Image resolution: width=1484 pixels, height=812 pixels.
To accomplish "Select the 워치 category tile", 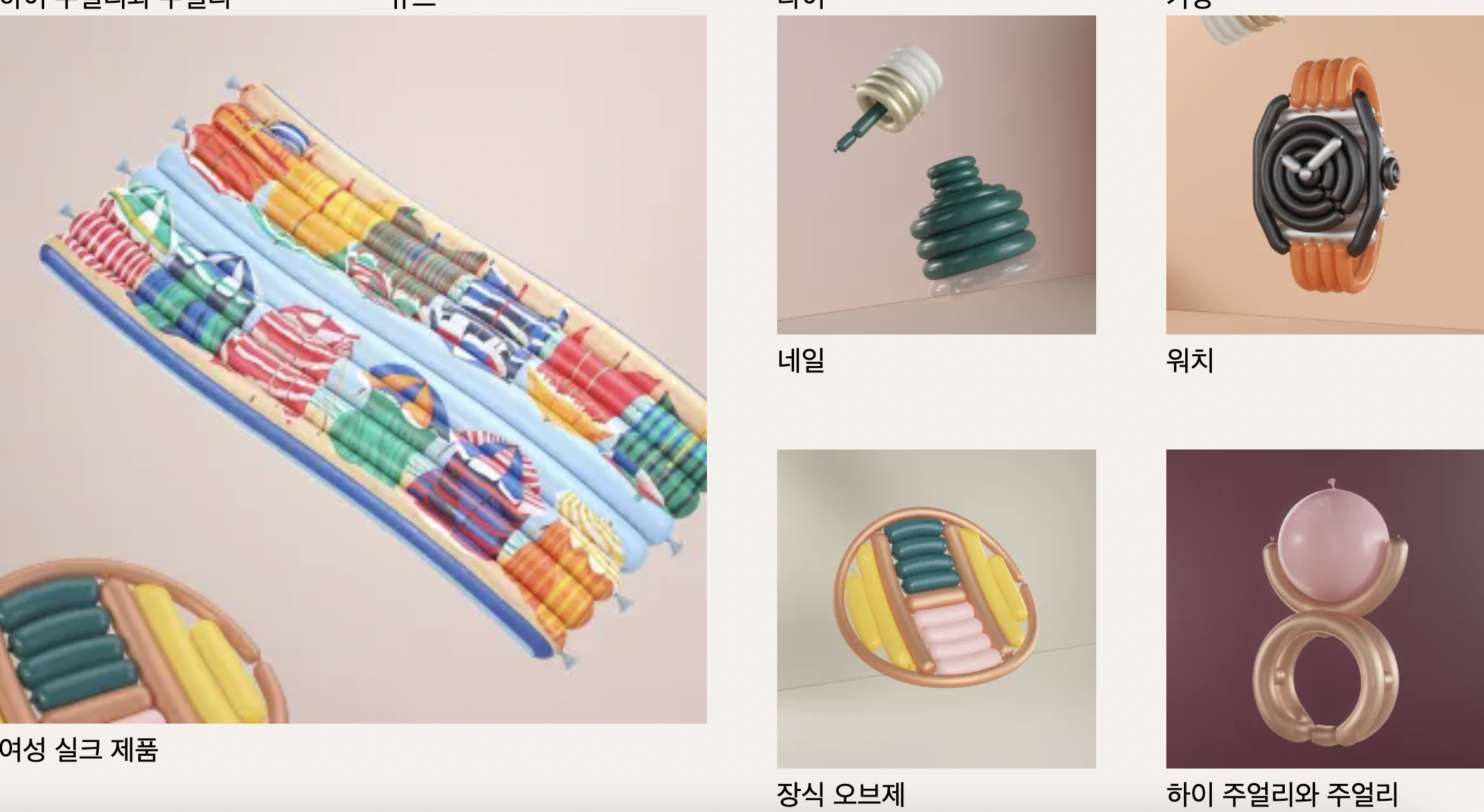I will click(x=1324, y=175).
